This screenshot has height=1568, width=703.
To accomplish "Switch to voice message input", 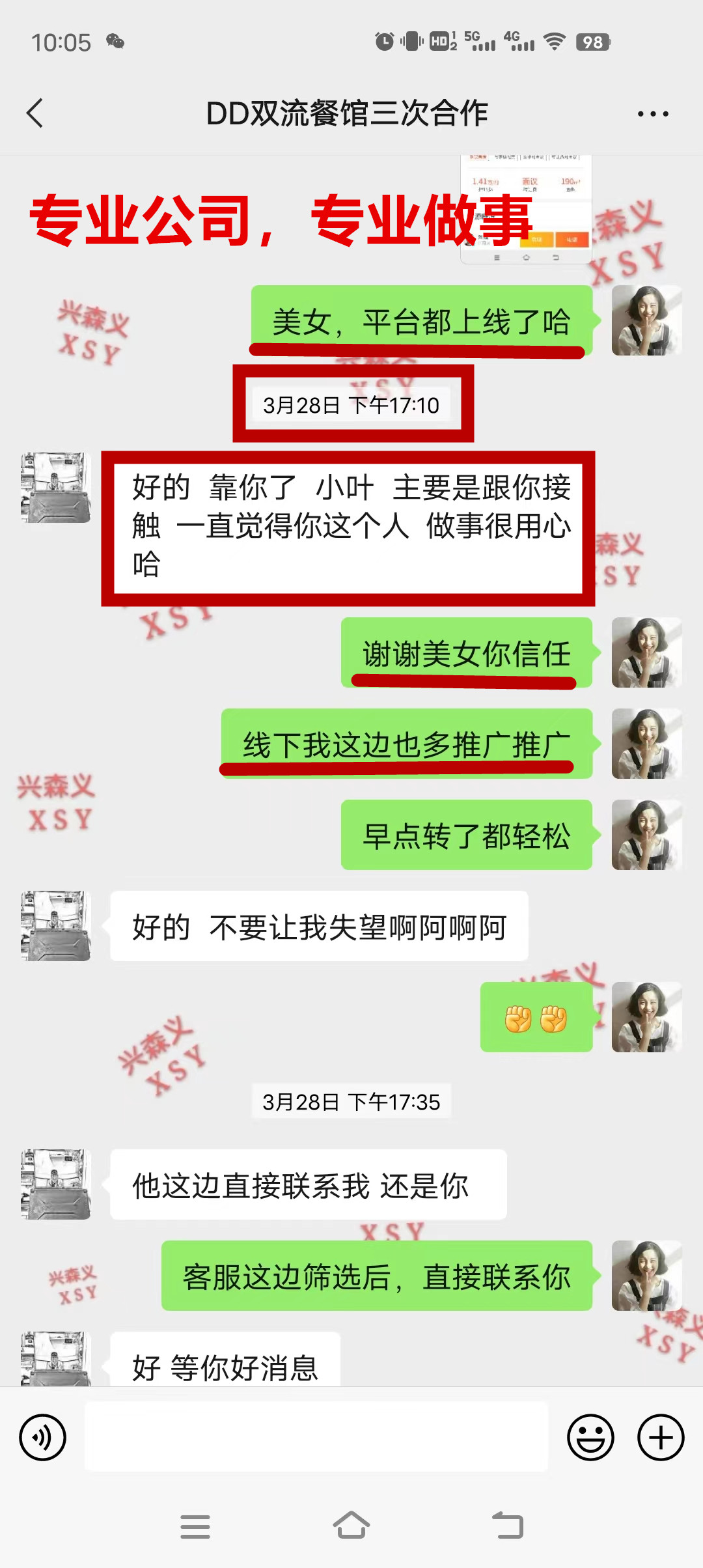I will (43, 1437).
